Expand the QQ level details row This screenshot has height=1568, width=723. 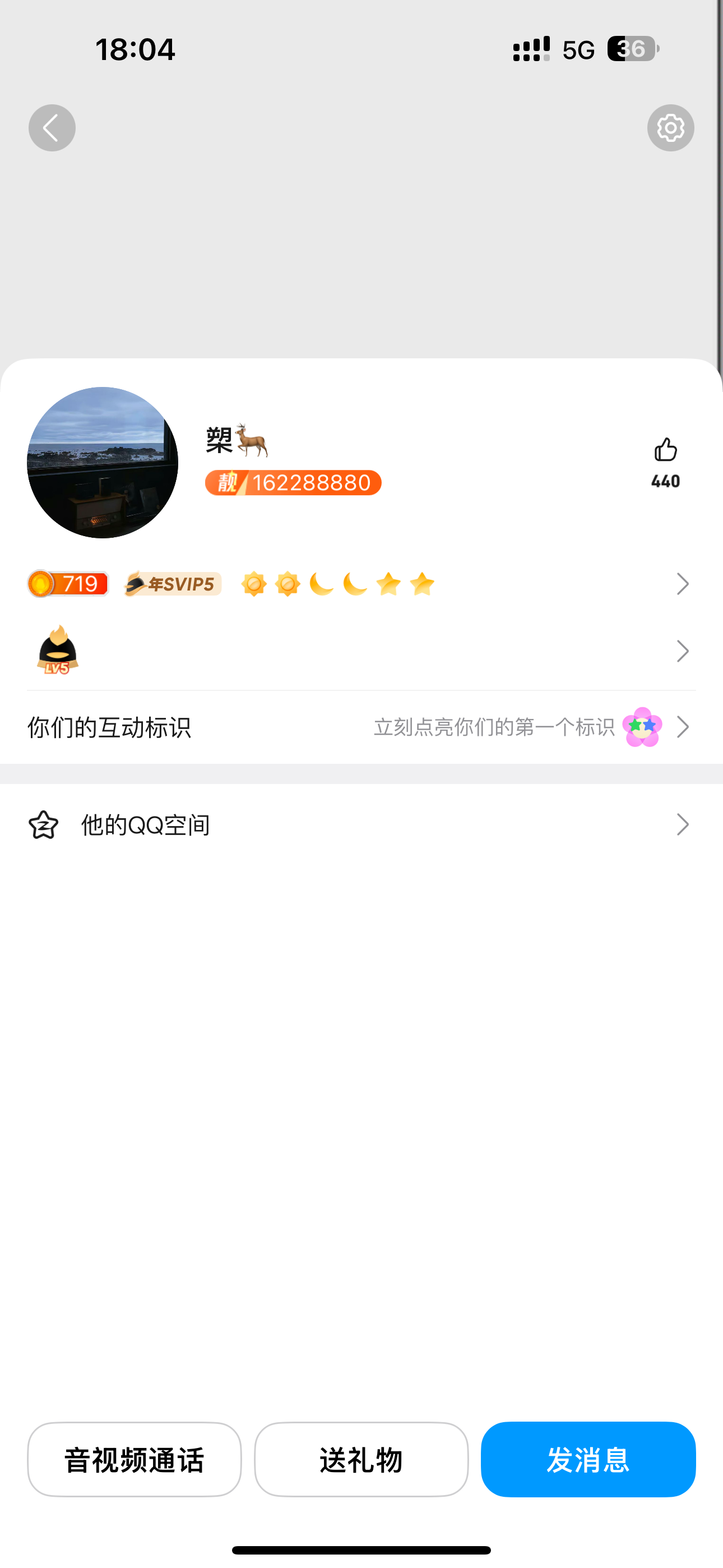click(x=683, y=584)
